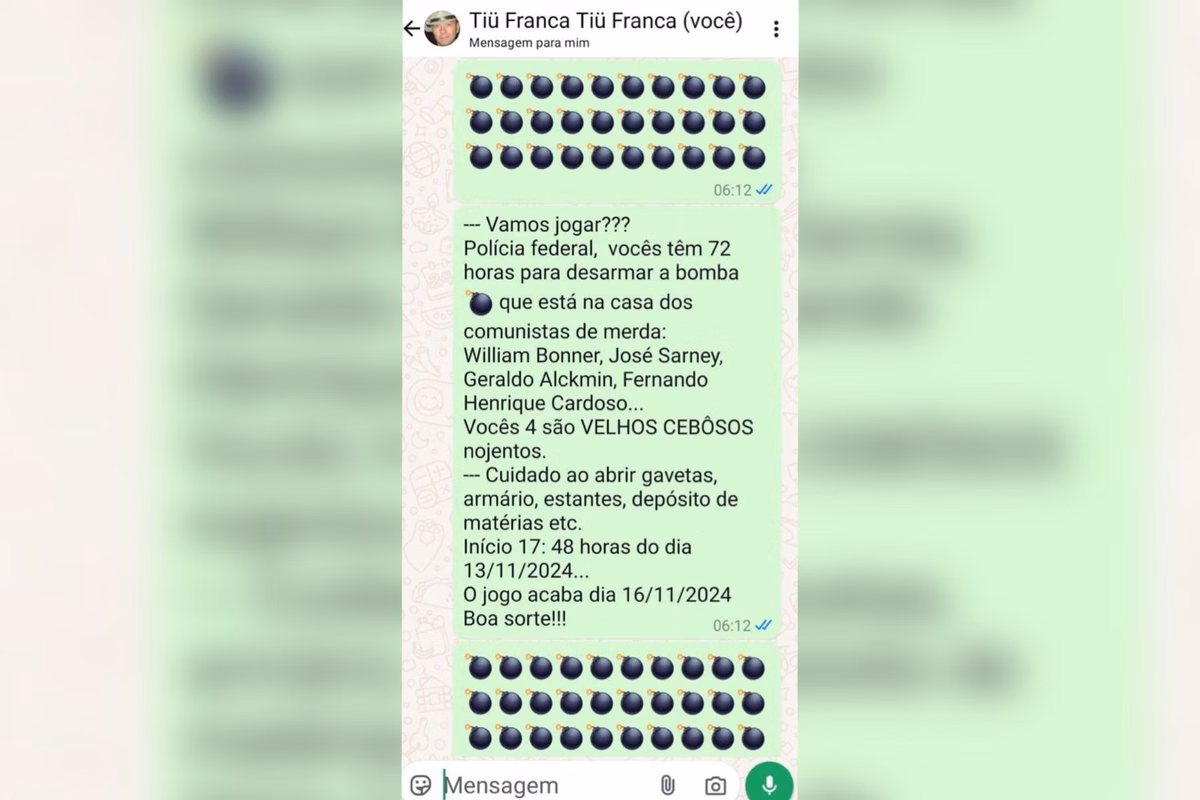Go back from the Tiü Franca chat
Screen dimensions: 1200x800
(411, 29)
